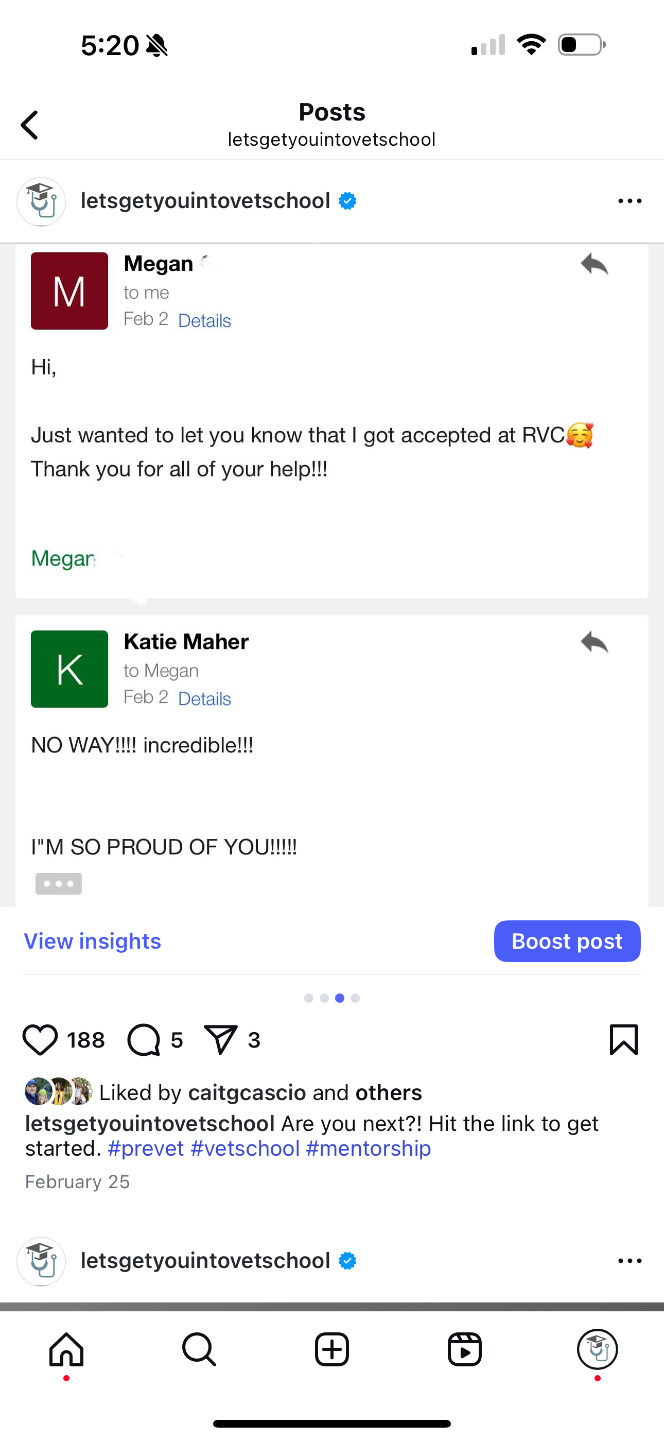Tap the Boost post button
Screen dimensions: 664x1440
point(567,941)
